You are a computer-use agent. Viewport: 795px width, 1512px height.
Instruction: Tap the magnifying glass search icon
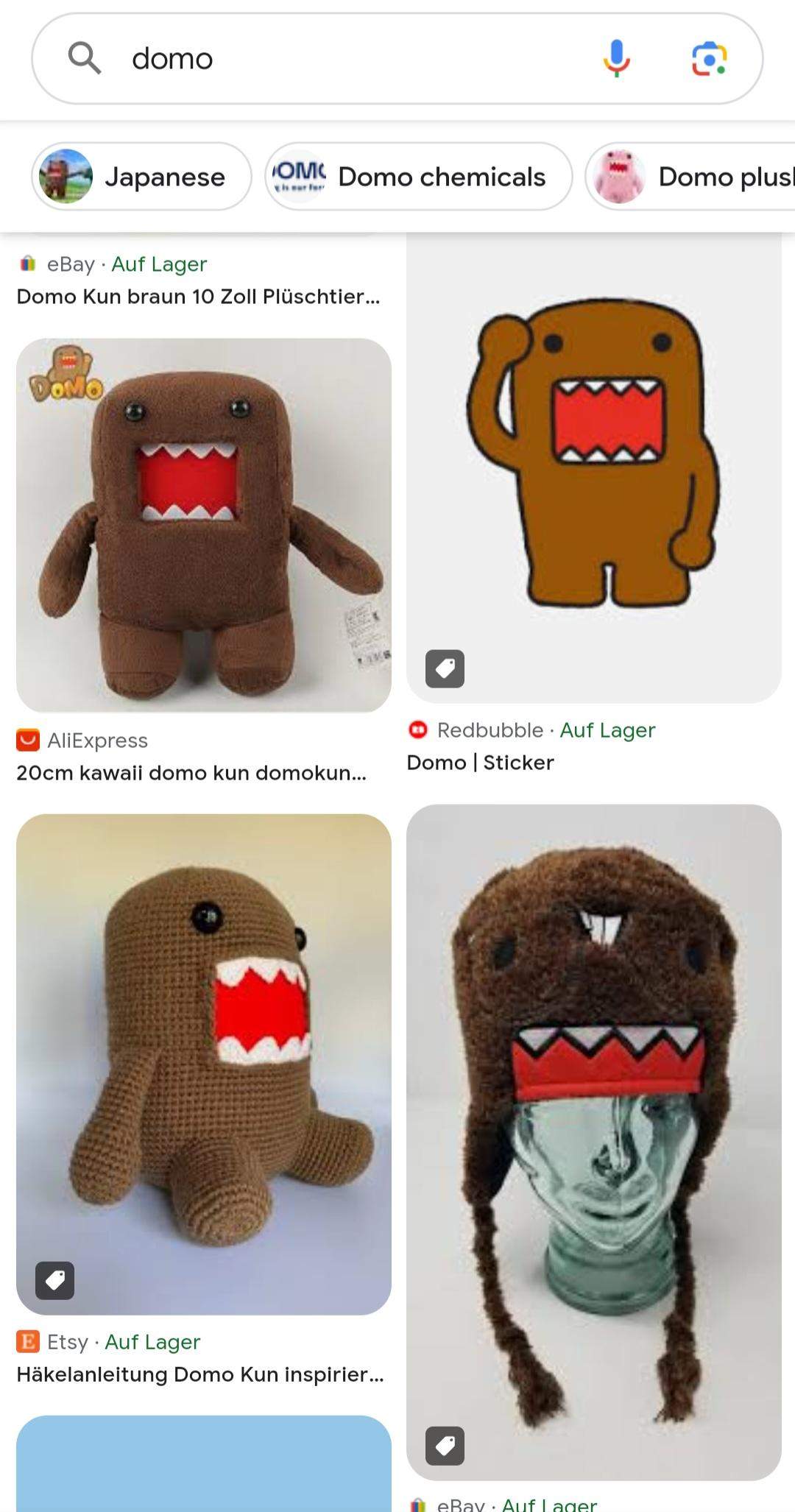click(x=86, y=58)
